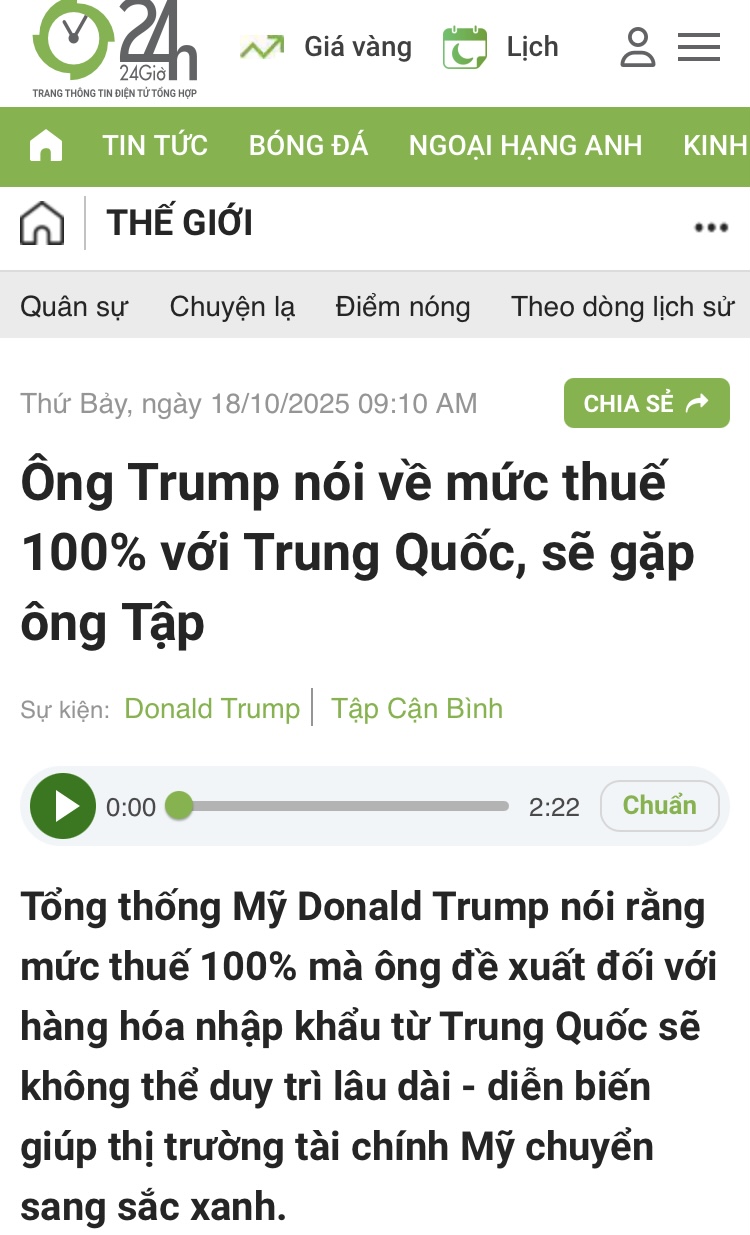Image resolution: width=750 pixels, height=1235 pixels.
Task: Show more options with three dots
Action: pos(711,227)
